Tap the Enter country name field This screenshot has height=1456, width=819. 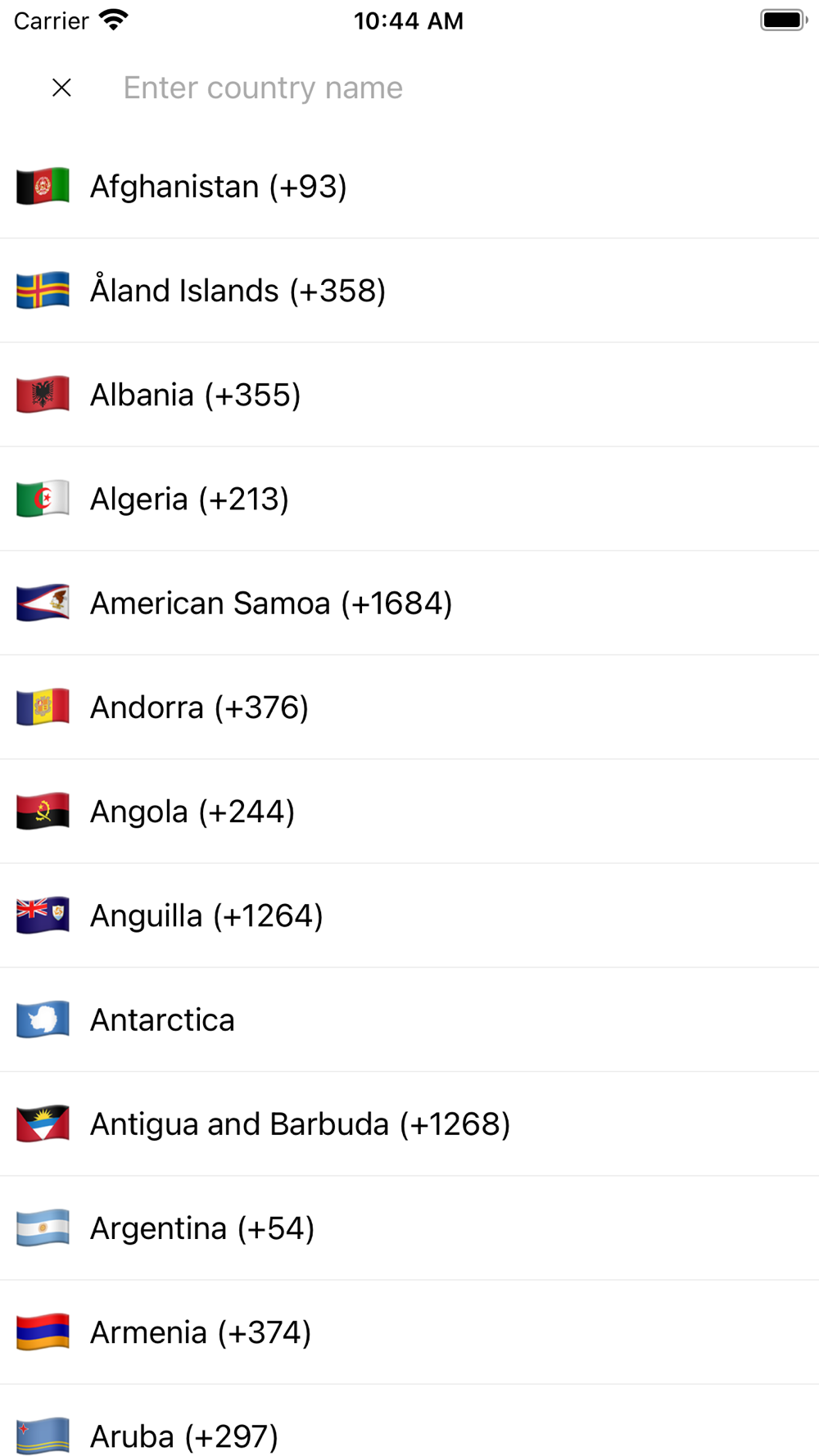tap(459, 88)
